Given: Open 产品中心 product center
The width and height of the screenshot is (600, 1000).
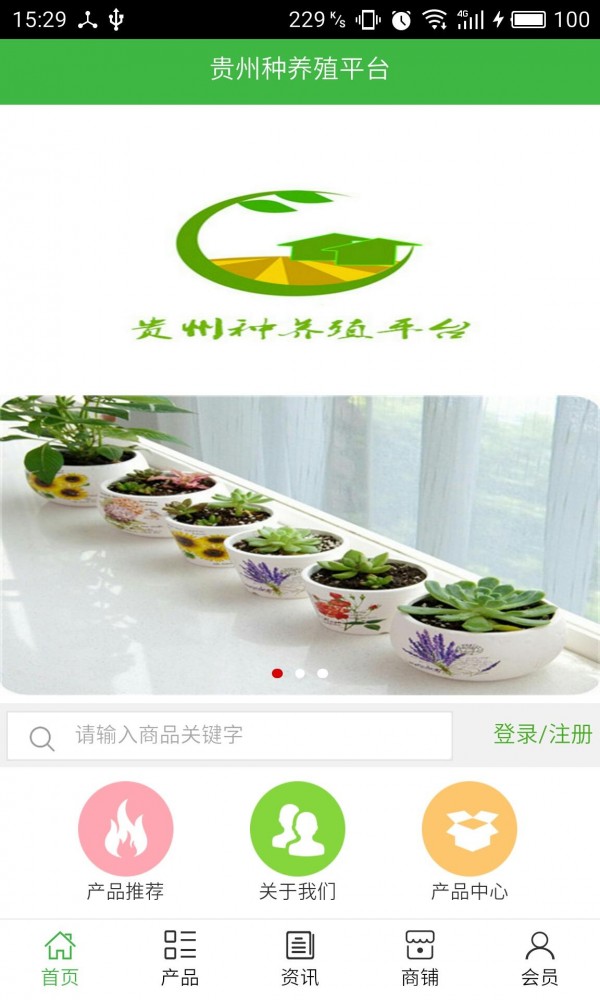Looking at the screenshot, I should point(469,830).
